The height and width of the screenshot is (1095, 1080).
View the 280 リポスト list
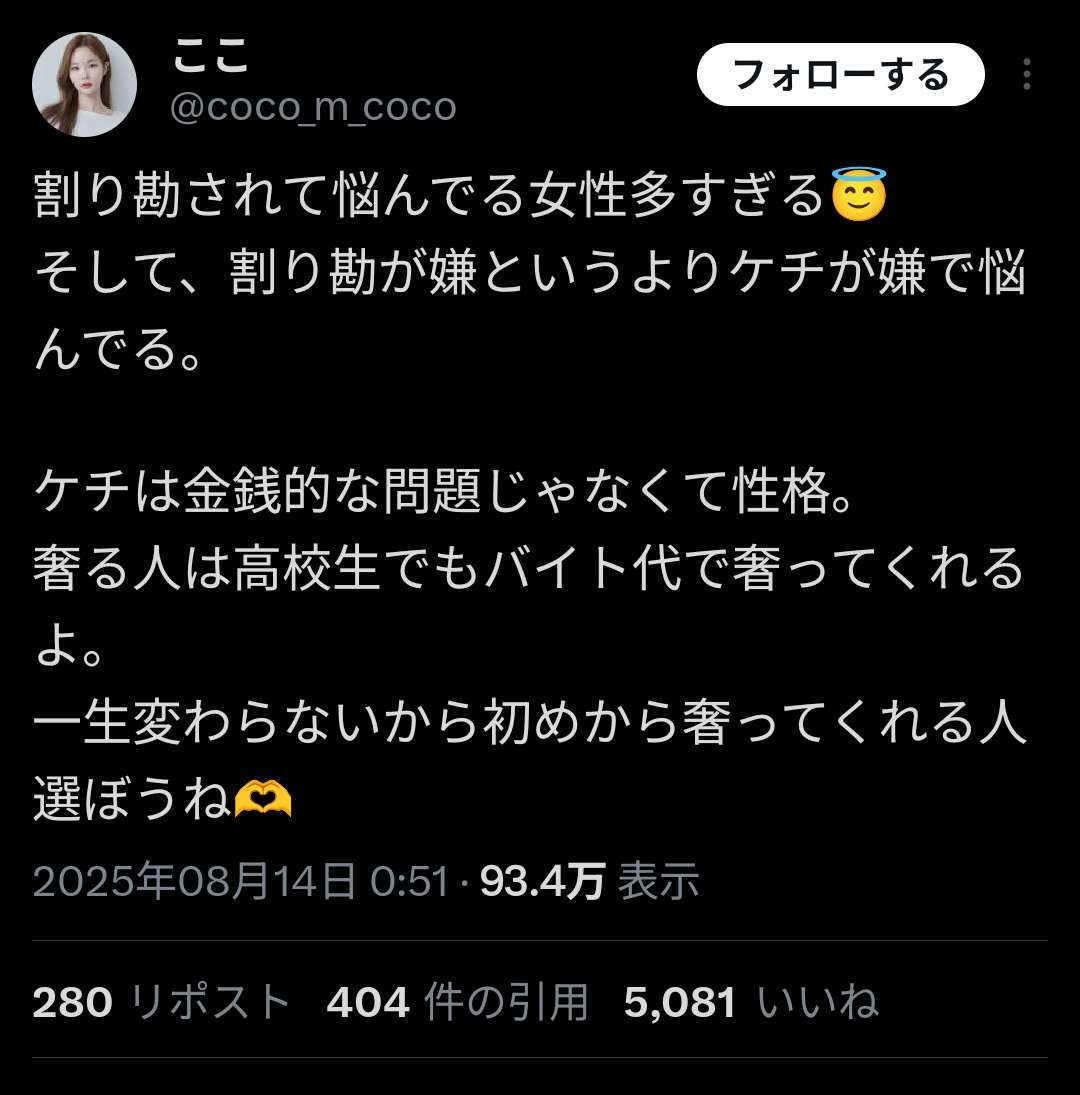tap(161, 1001)
